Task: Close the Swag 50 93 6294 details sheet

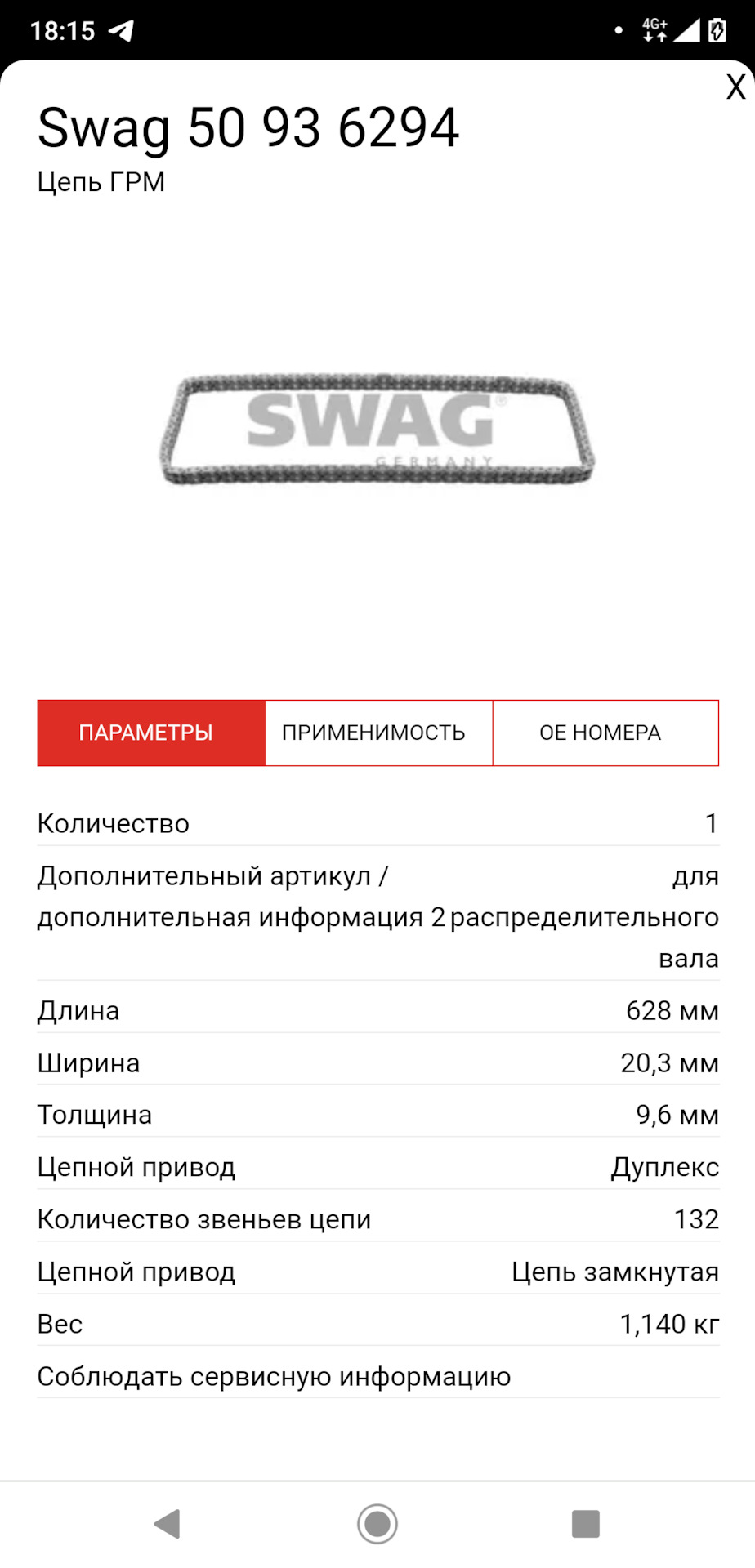Action: click(735, 87)
